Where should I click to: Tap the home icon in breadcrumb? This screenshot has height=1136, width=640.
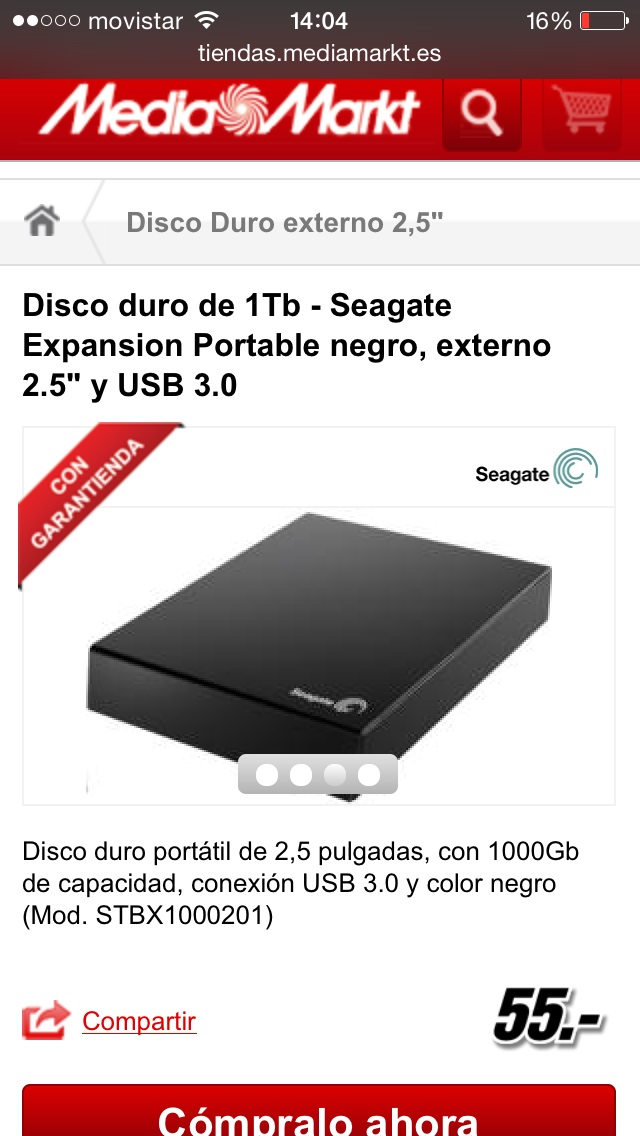(42, 222)
